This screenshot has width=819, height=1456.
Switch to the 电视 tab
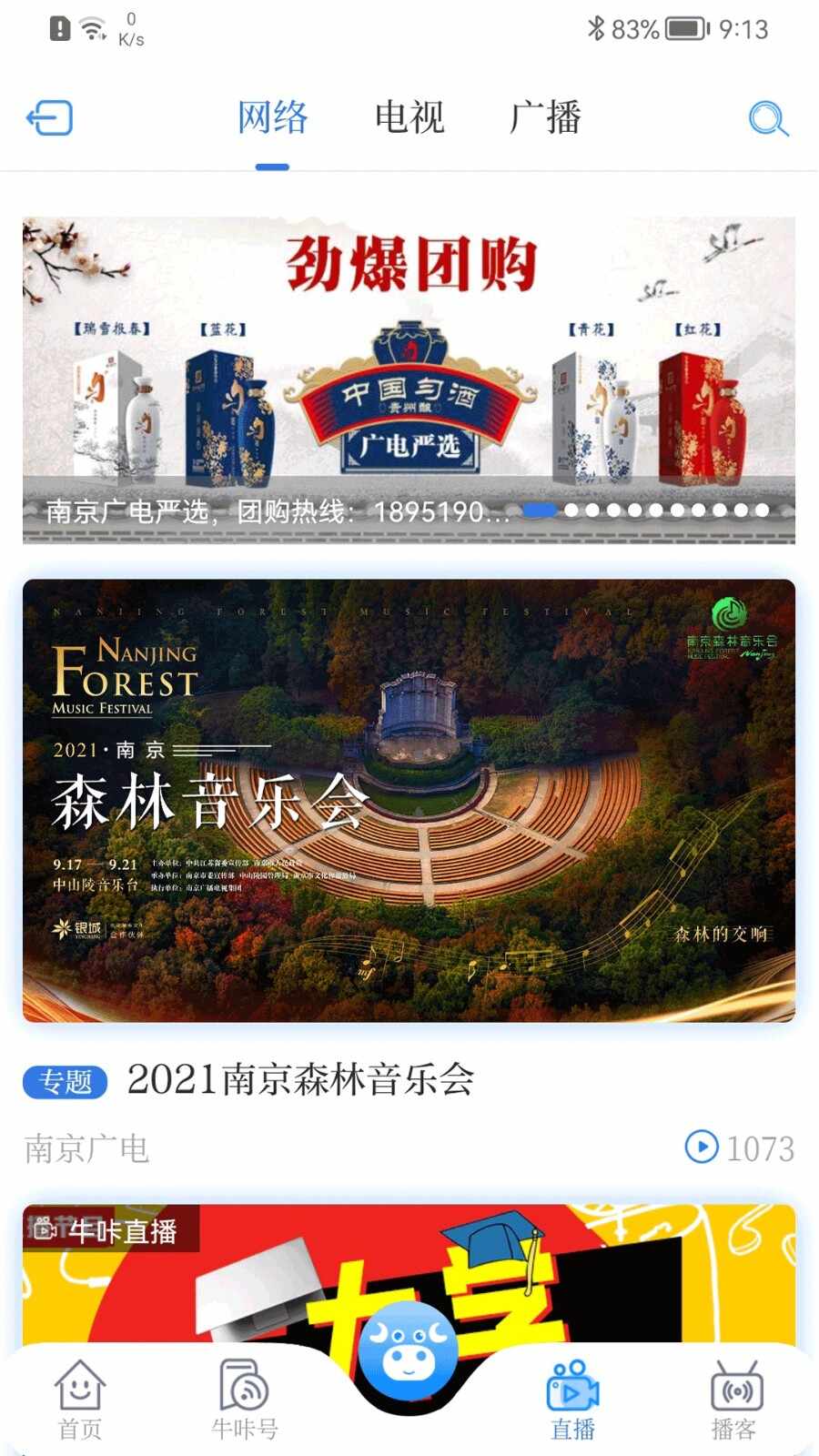(x=409, y=118)
